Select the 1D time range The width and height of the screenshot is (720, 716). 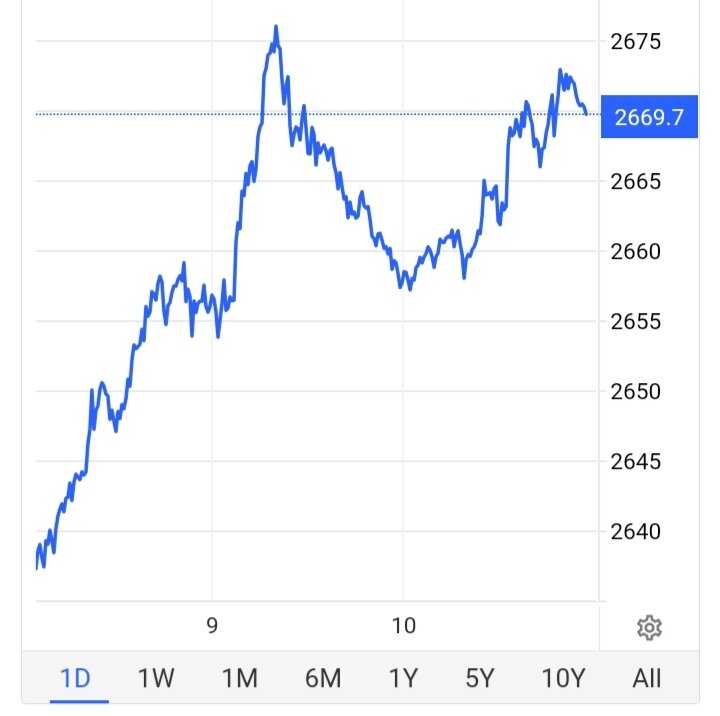(75, 679)
